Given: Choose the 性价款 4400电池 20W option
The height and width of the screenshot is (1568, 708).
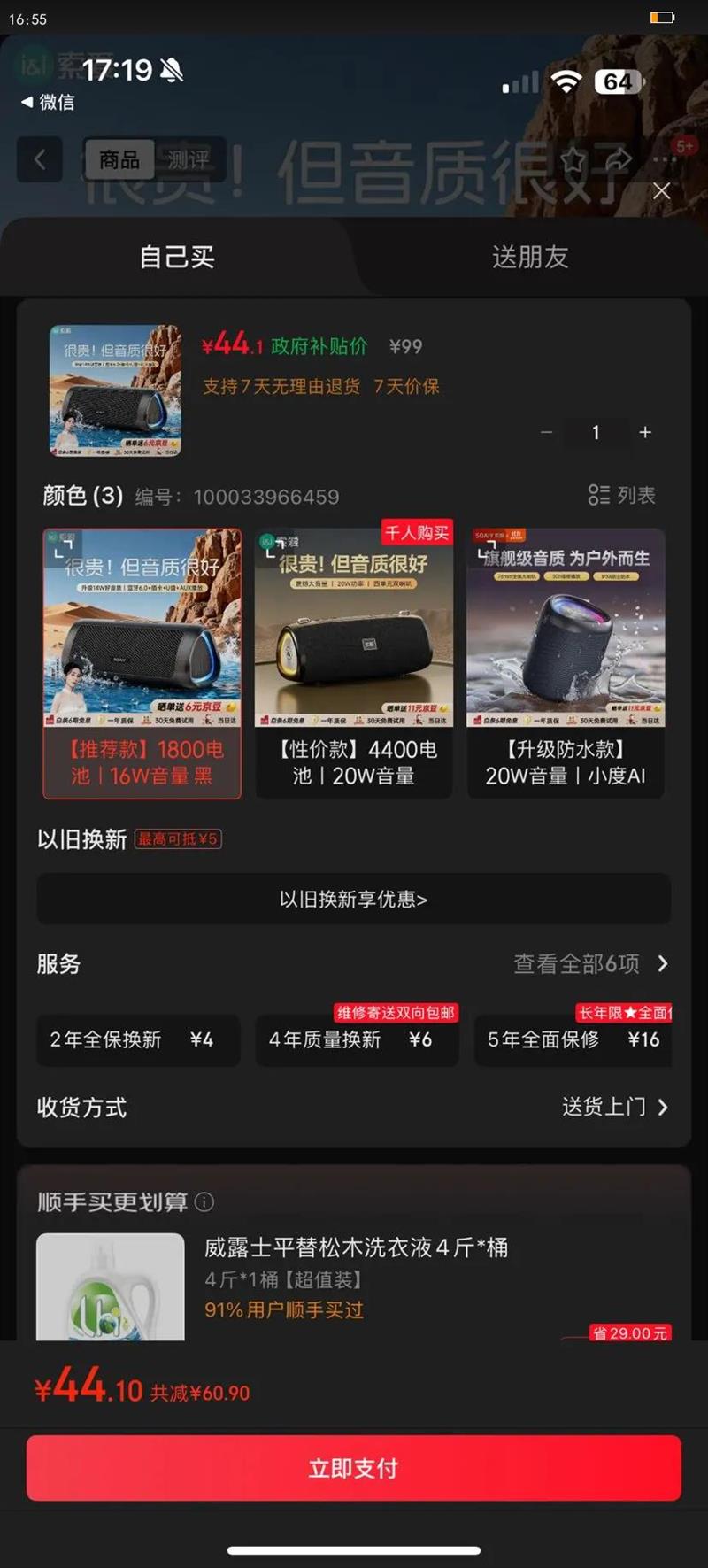Looking at the screenshot, I should point(354,663).
